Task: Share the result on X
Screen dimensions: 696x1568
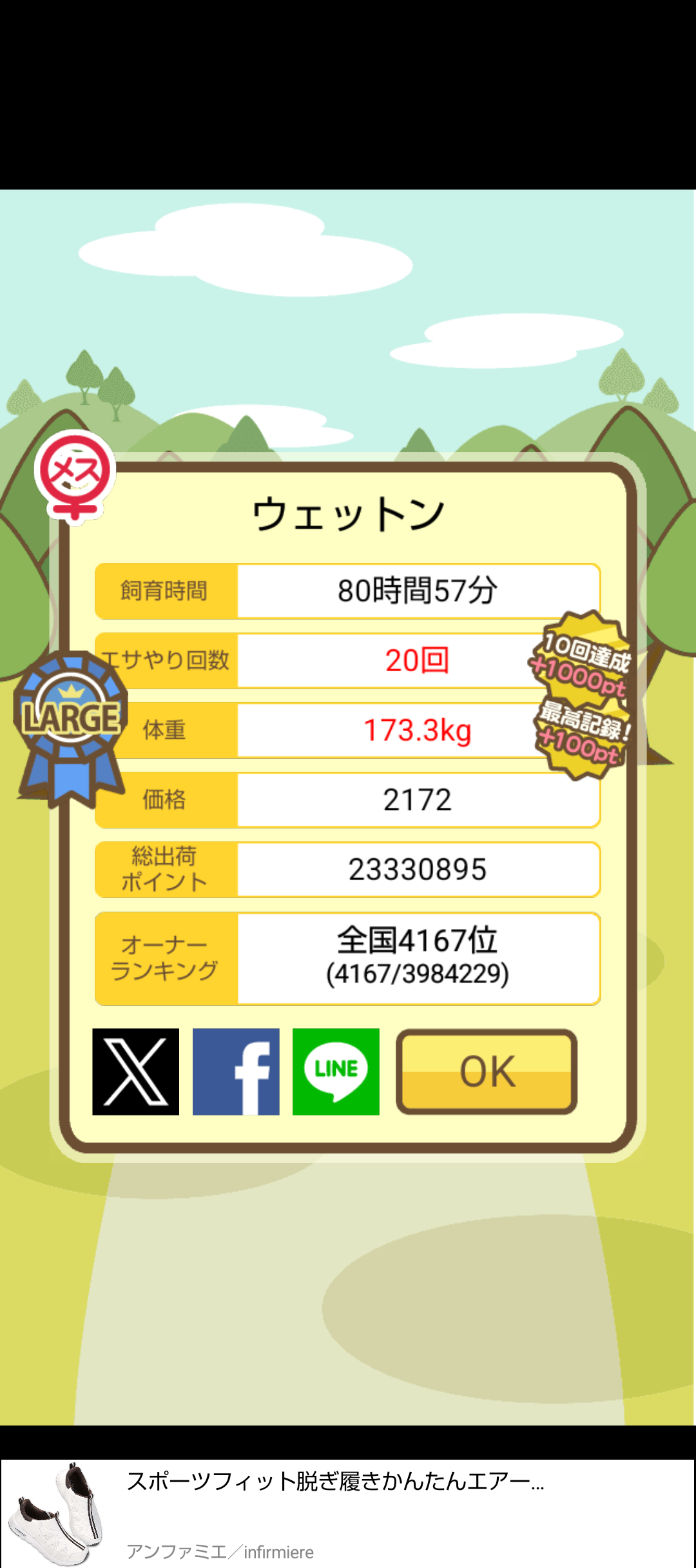Action: point(136,1072)
